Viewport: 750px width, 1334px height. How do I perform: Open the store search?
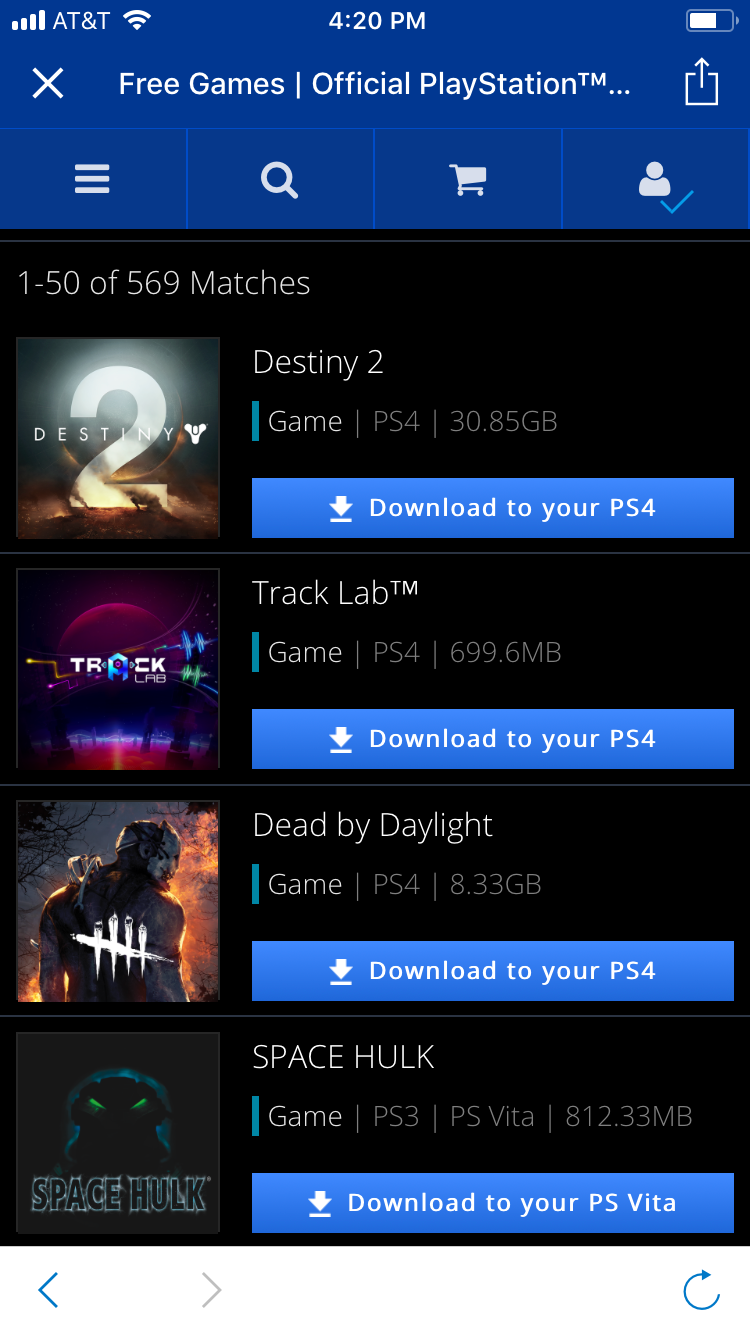pos(279,180)
